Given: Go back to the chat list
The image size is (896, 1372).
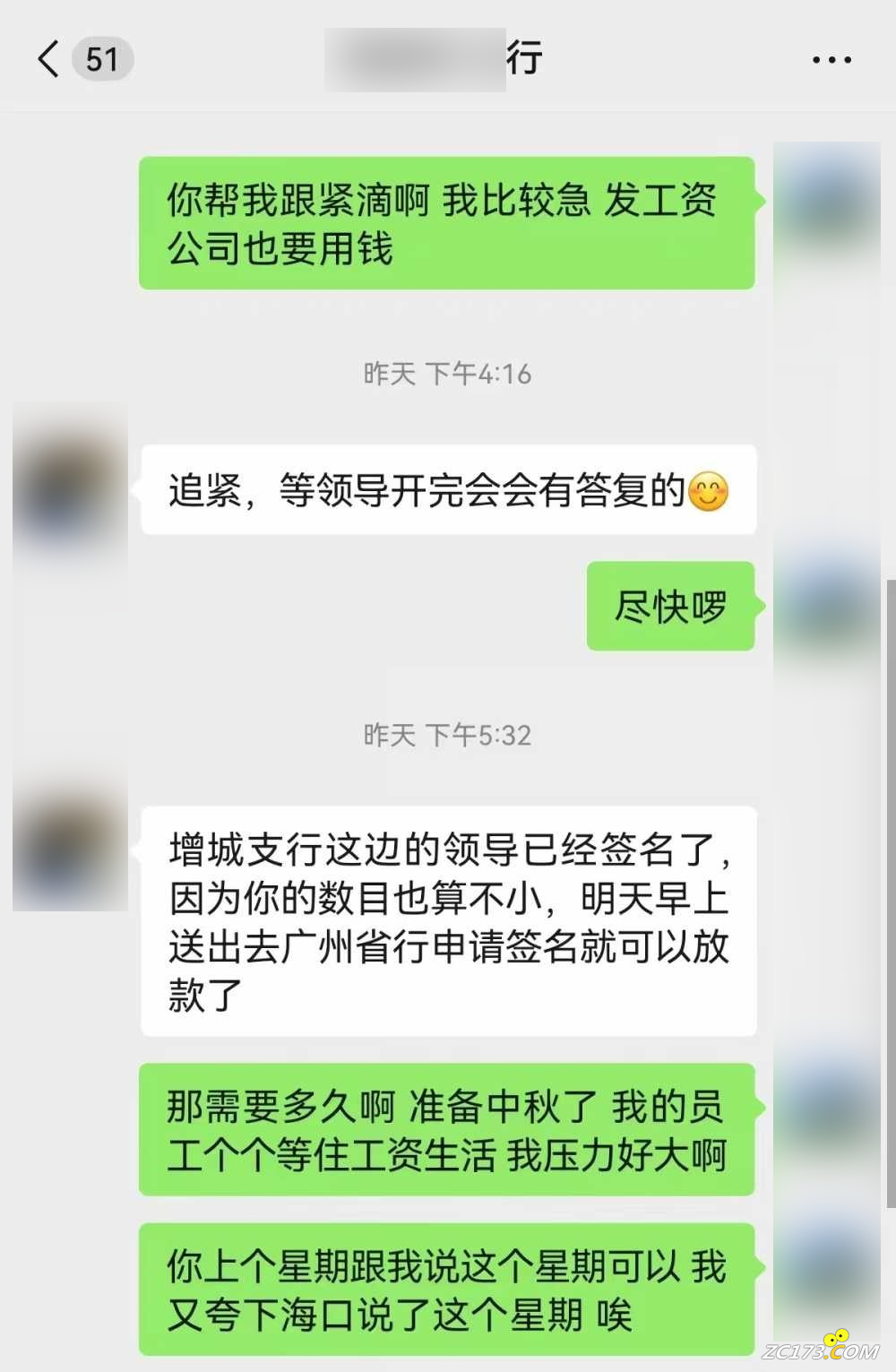Looking at the screenshot, I should [50, 59].
